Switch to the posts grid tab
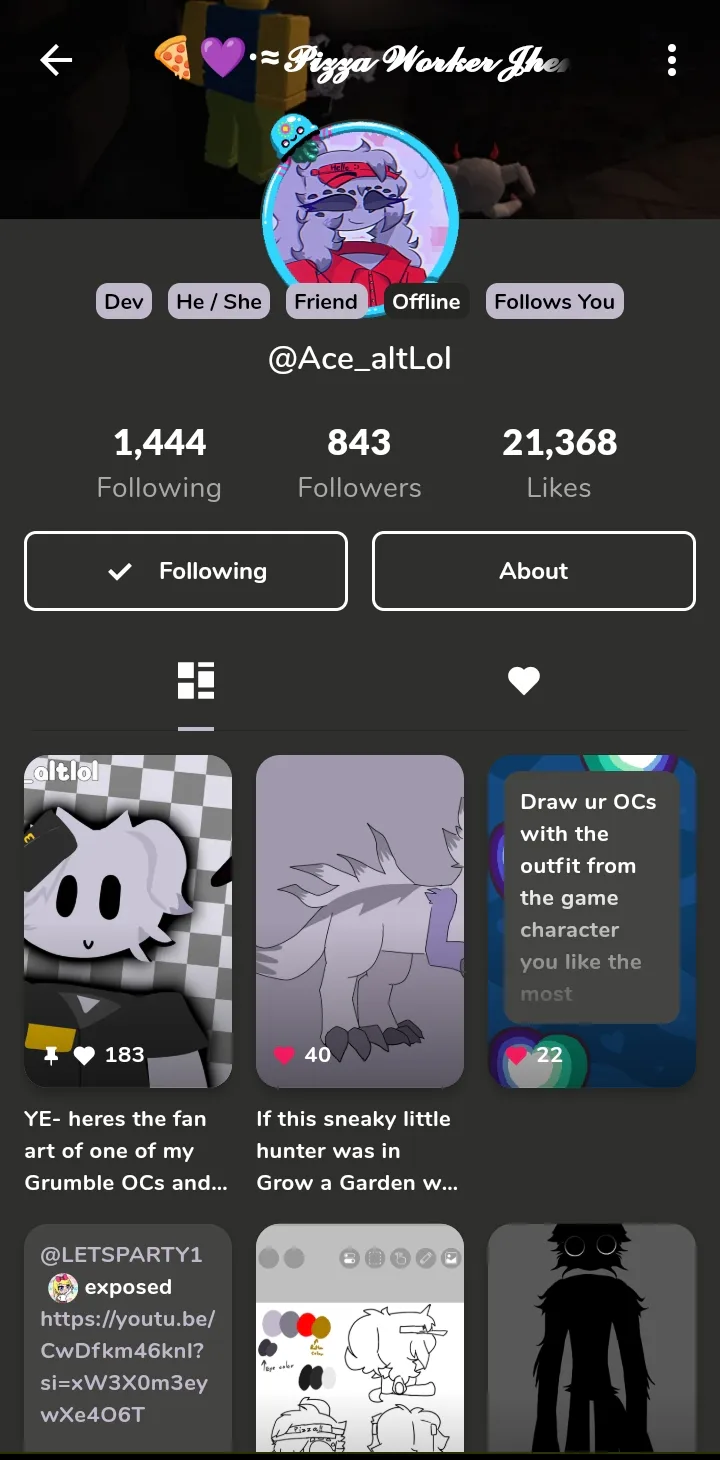The width and height of the screenshot is (720, 1460). [196, 680]
